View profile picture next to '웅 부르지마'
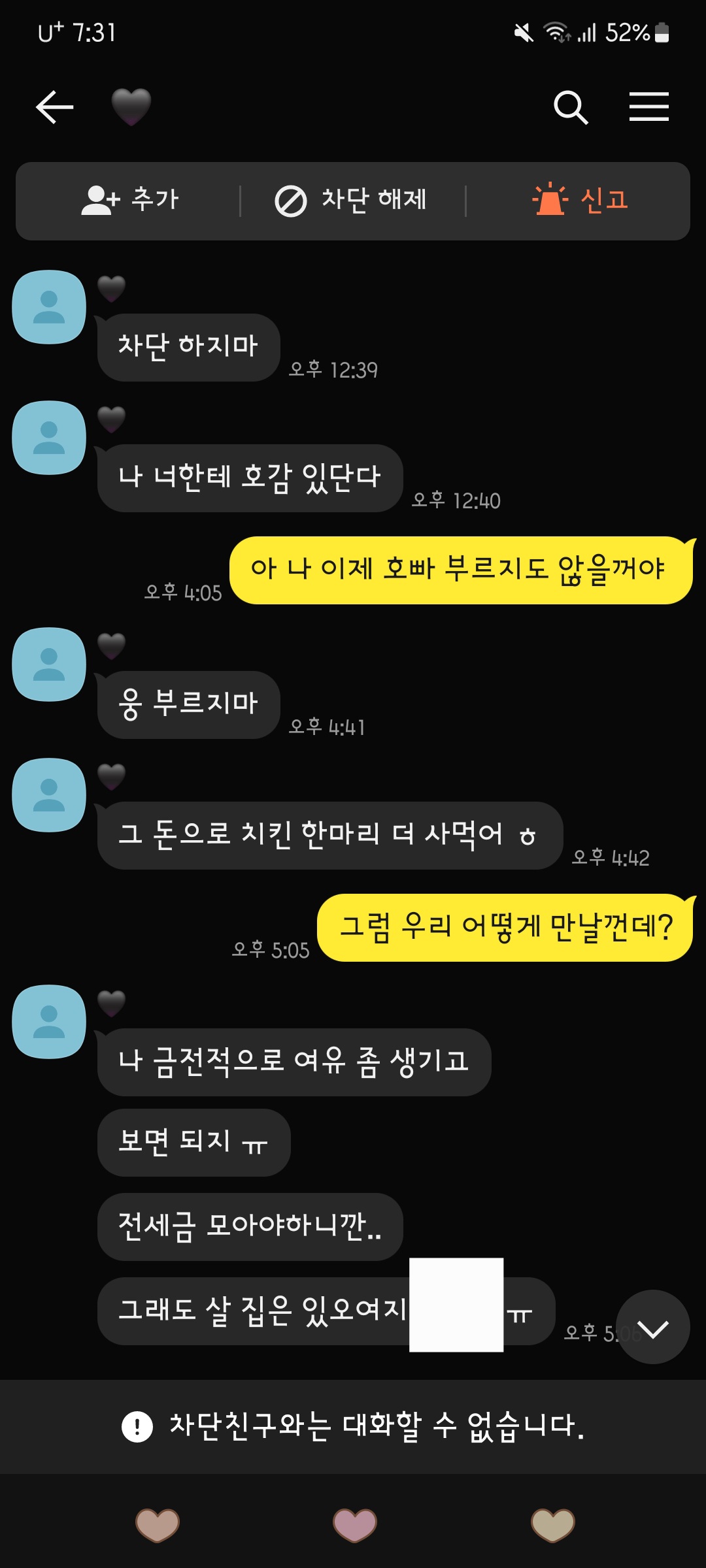 point(49,664)
